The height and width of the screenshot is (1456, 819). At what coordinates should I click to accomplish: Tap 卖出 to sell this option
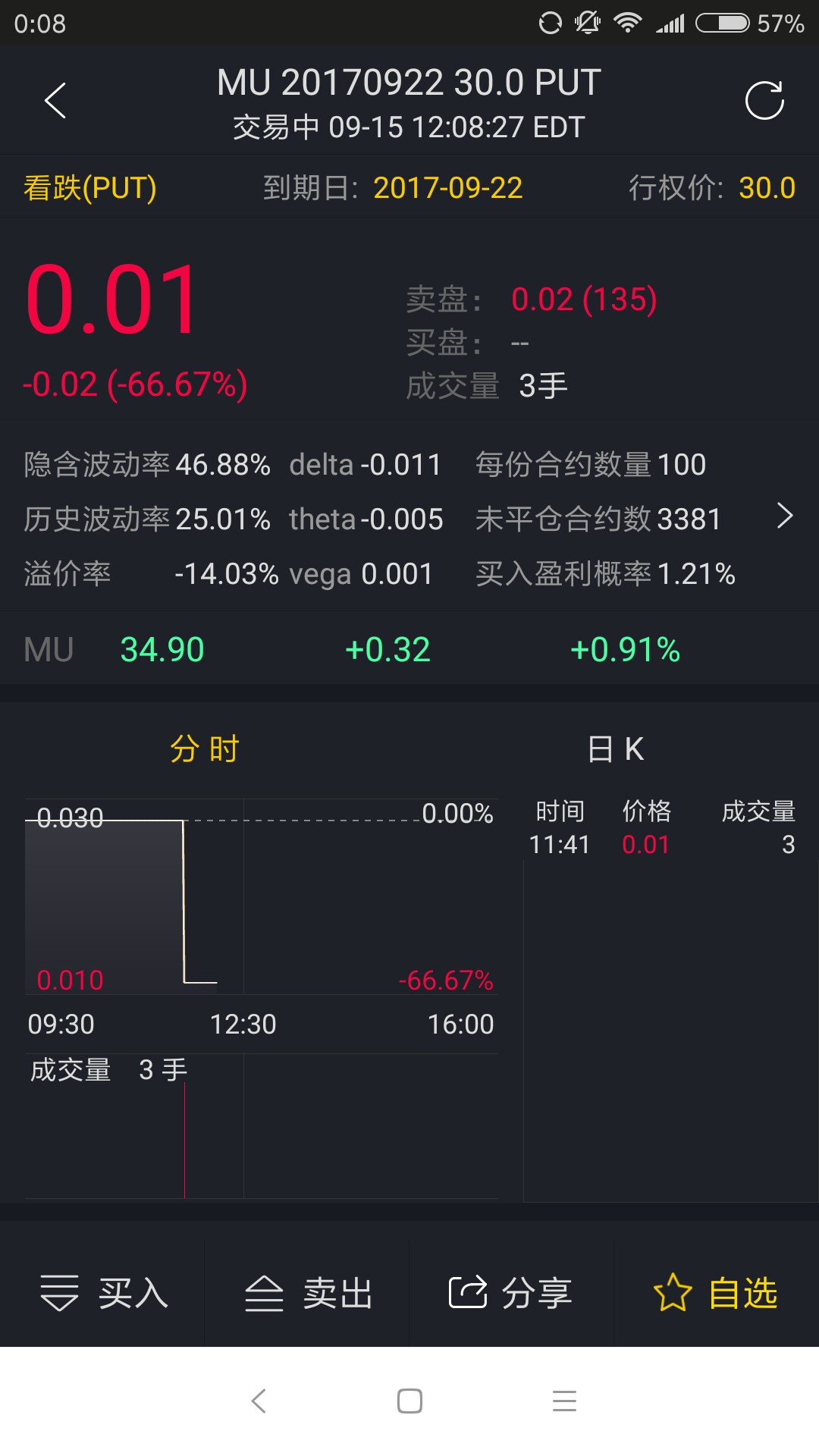(307, 1293)
